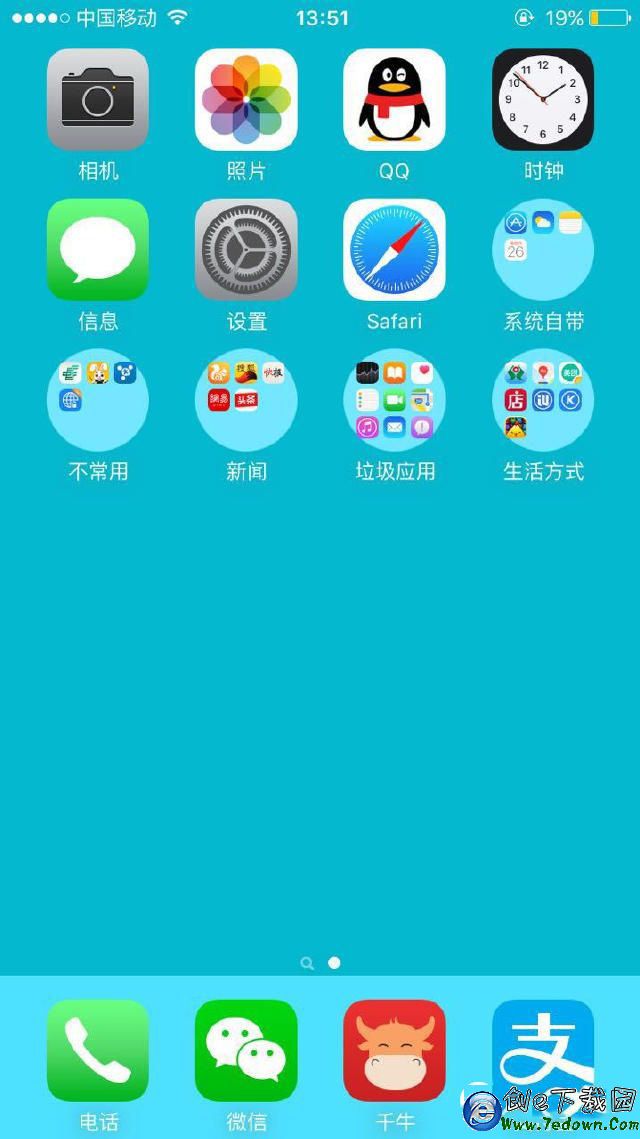Open the 信息 messages app

click(98, 249)
